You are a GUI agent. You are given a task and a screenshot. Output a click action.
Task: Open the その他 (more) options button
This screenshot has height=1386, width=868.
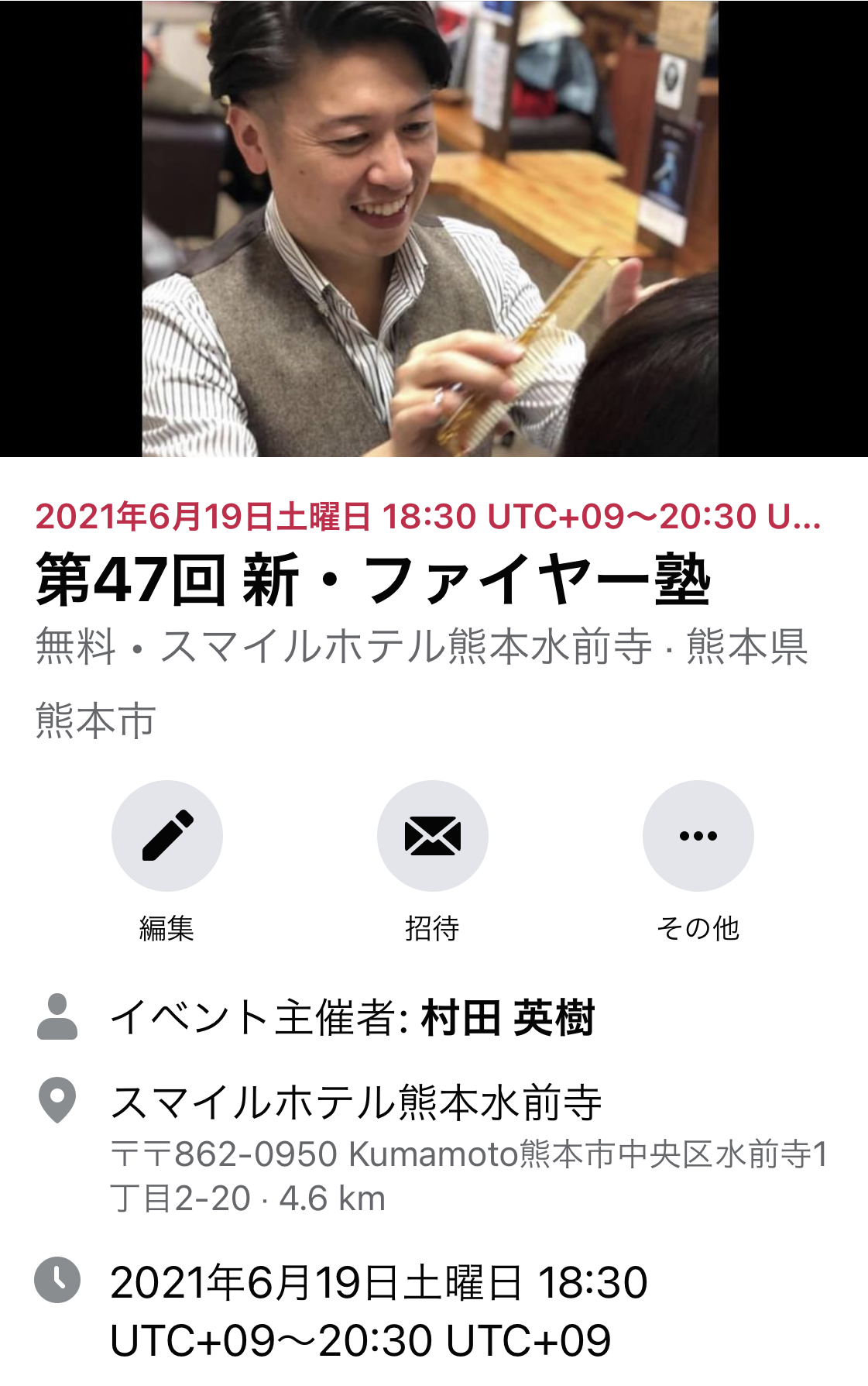[698, 835]
